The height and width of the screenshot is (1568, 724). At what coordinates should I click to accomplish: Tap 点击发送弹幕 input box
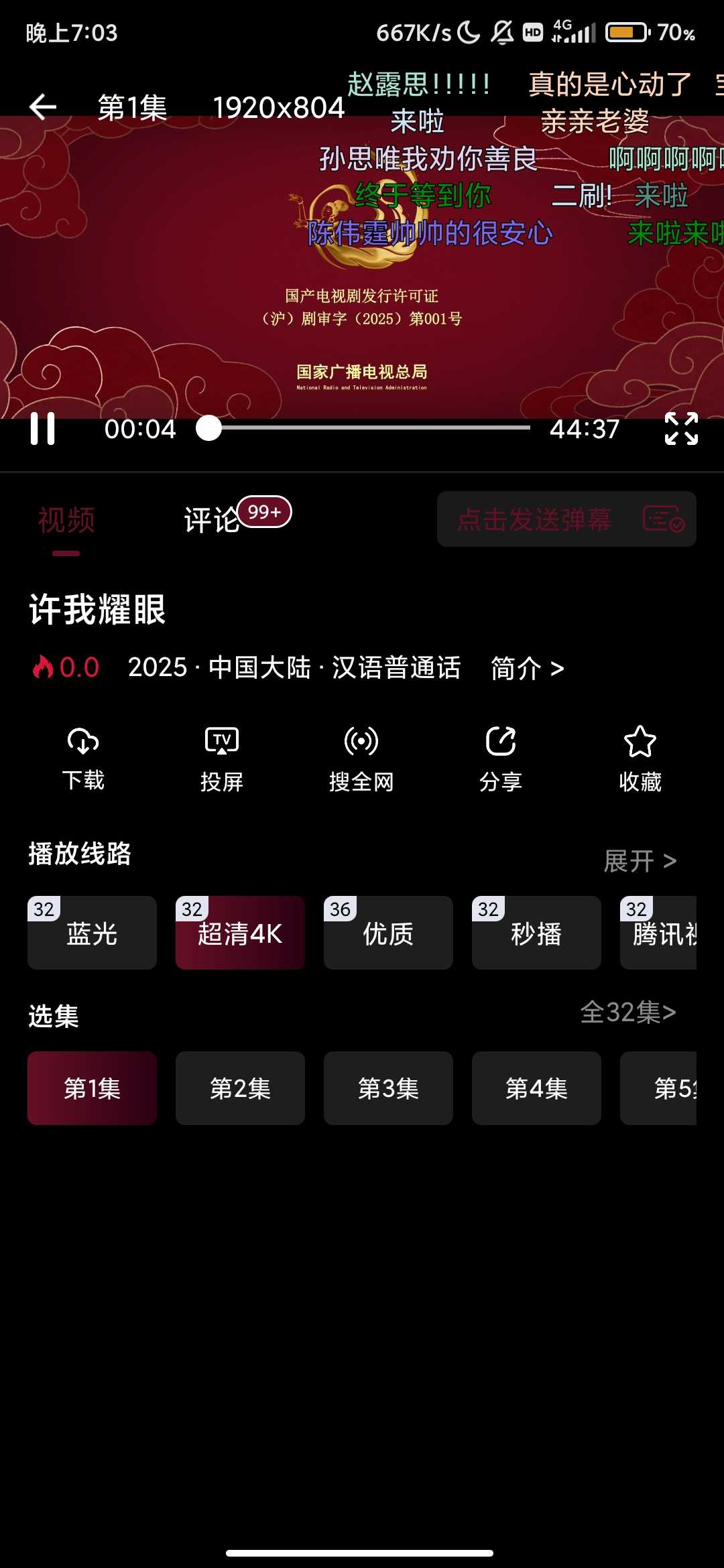(x=534, y=519)
